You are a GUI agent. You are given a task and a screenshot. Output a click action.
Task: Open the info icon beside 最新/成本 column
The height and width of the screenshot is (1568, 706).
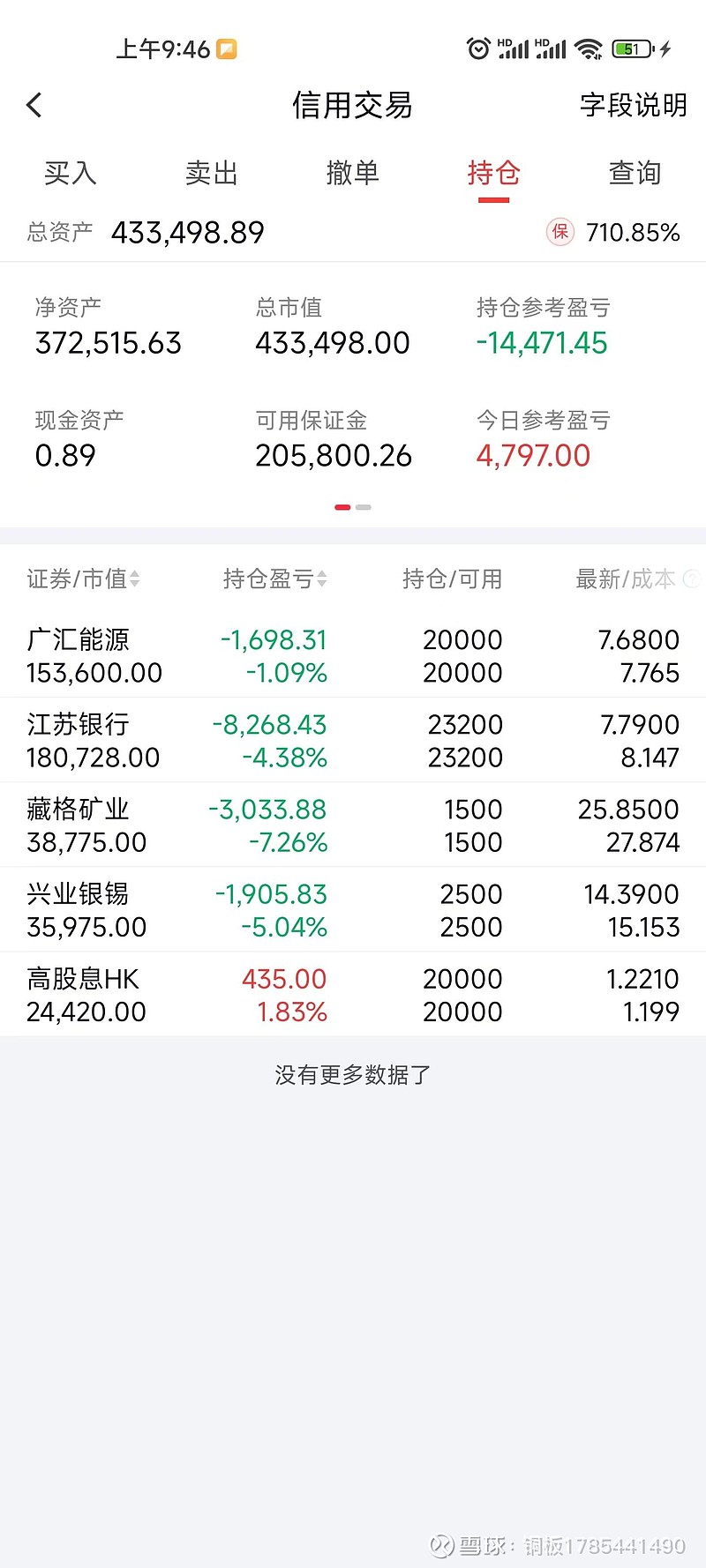click(x=692, y=579)
